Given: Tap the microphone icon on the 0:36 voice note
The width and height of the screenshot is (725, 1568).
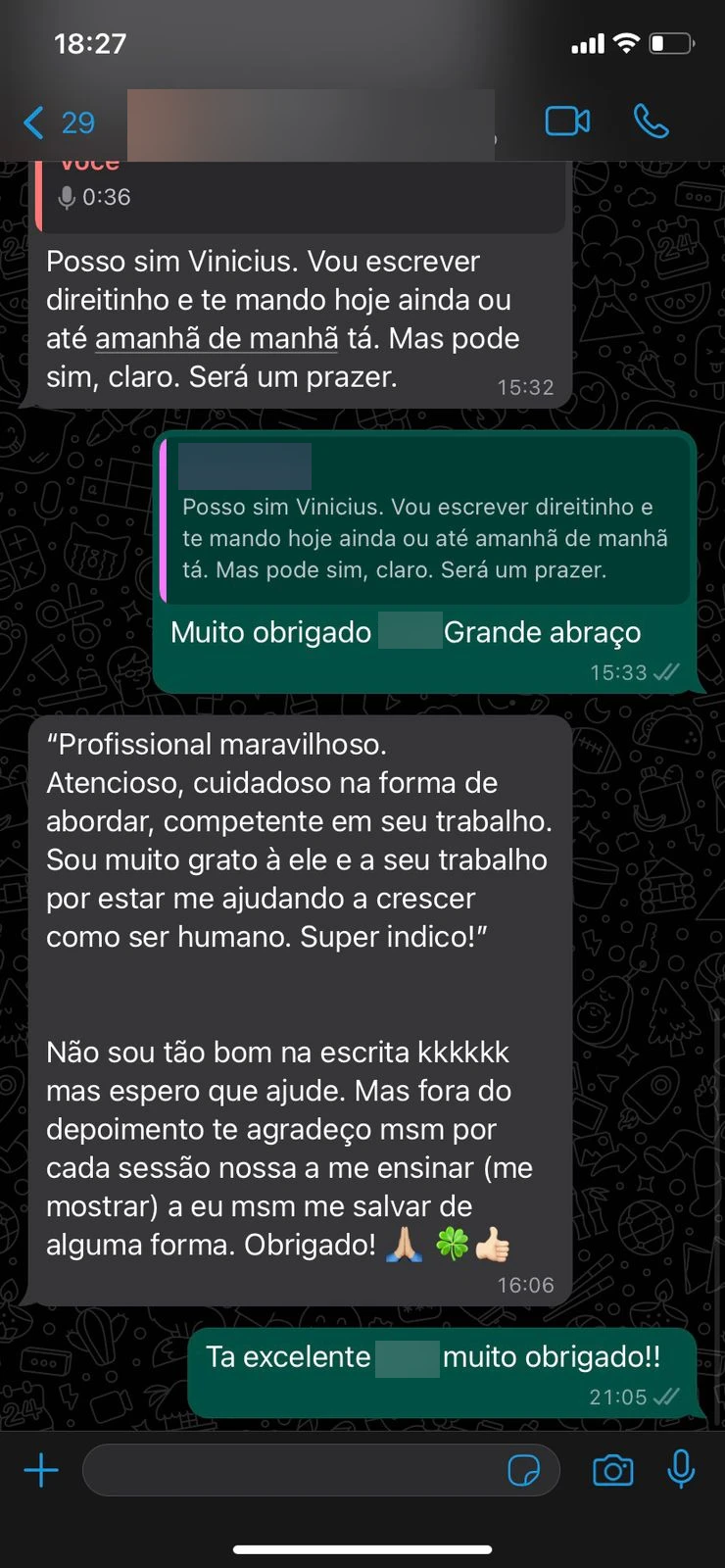Looking at the screenshot, I should pyautogui.click(x=67, y=196).
